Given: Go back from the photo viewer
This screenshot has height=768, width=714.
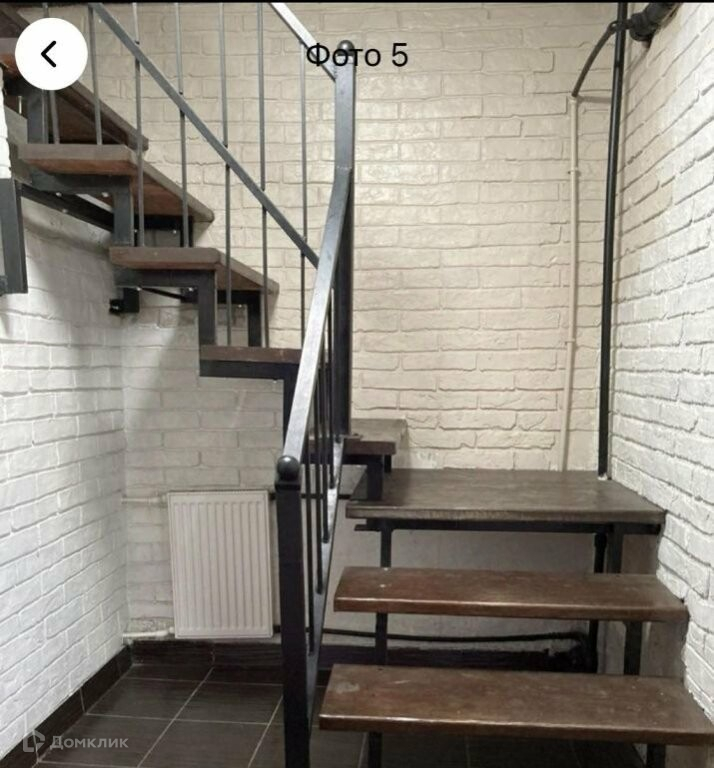Looking at the screenshot, I should click(x=51, y=54).
